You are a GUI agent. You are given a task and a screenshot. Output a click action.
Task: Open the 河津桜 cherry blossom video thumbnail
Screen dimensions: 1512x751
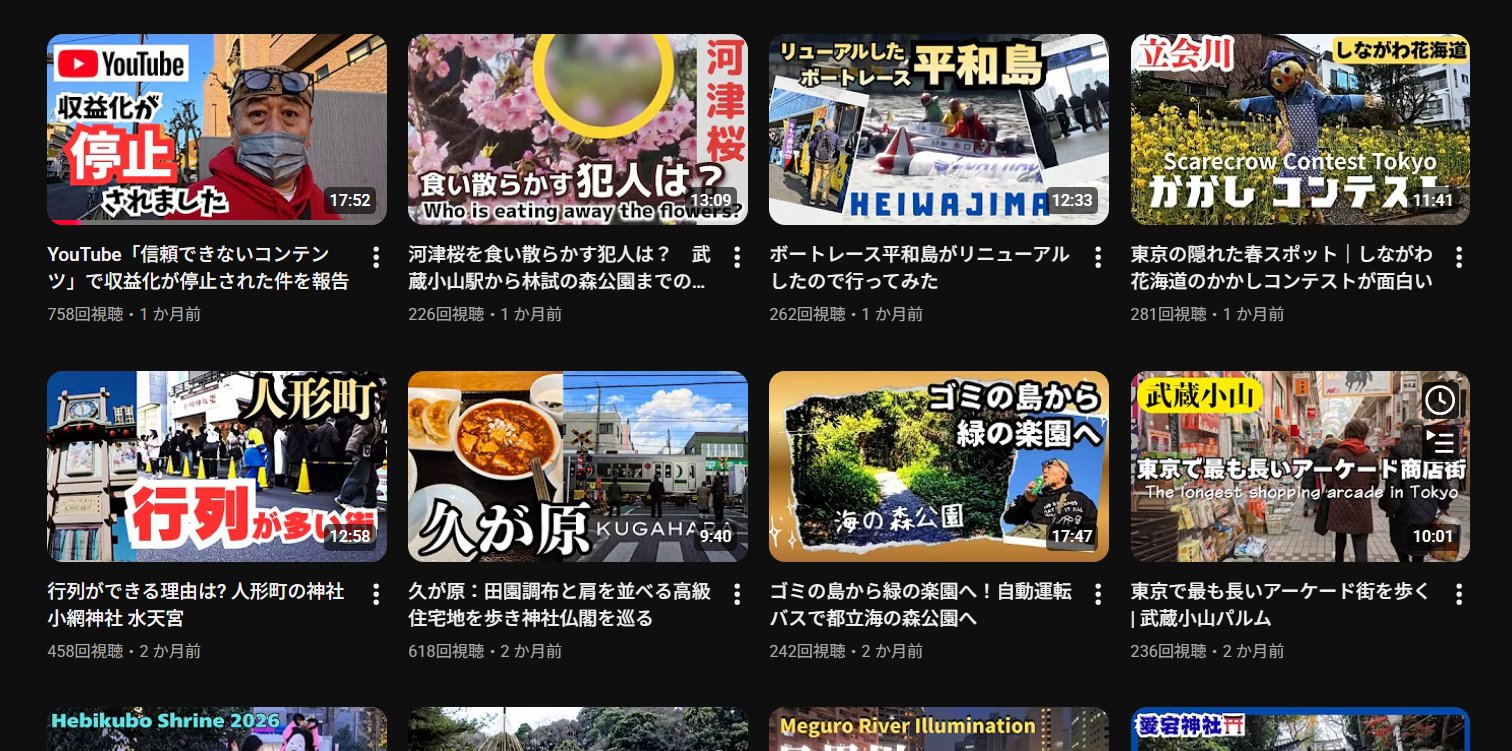(577, 129)
